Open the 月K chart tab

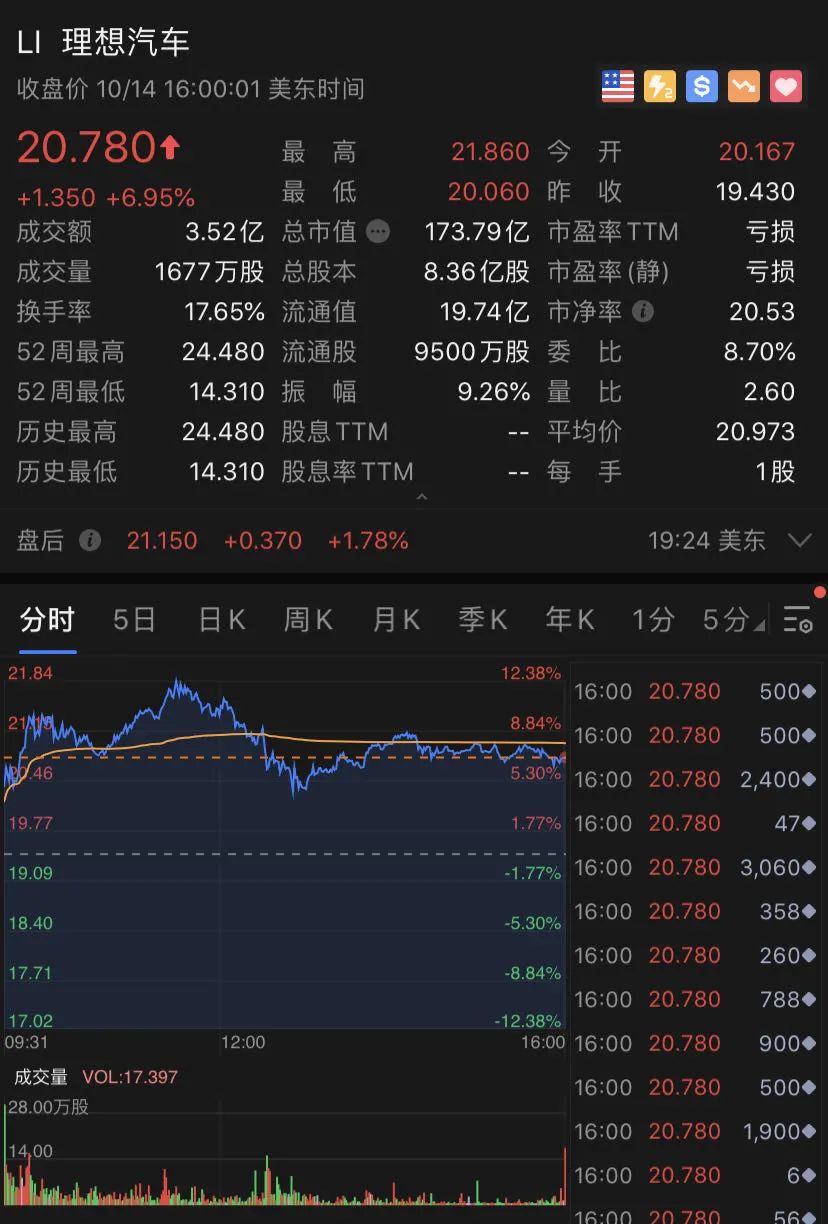[396, 620]
